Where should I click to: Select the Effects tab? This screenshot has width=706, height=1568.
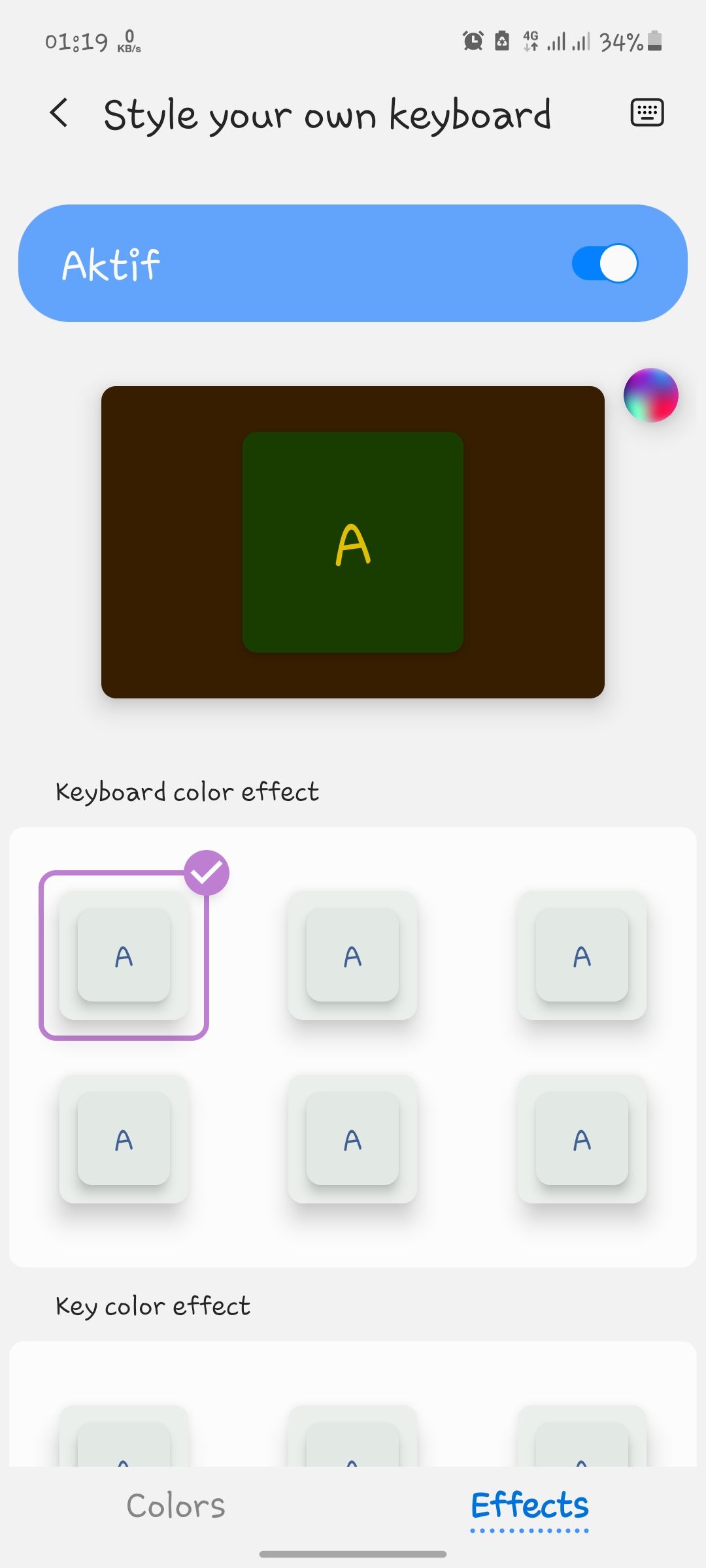[x=529, y=1506]
